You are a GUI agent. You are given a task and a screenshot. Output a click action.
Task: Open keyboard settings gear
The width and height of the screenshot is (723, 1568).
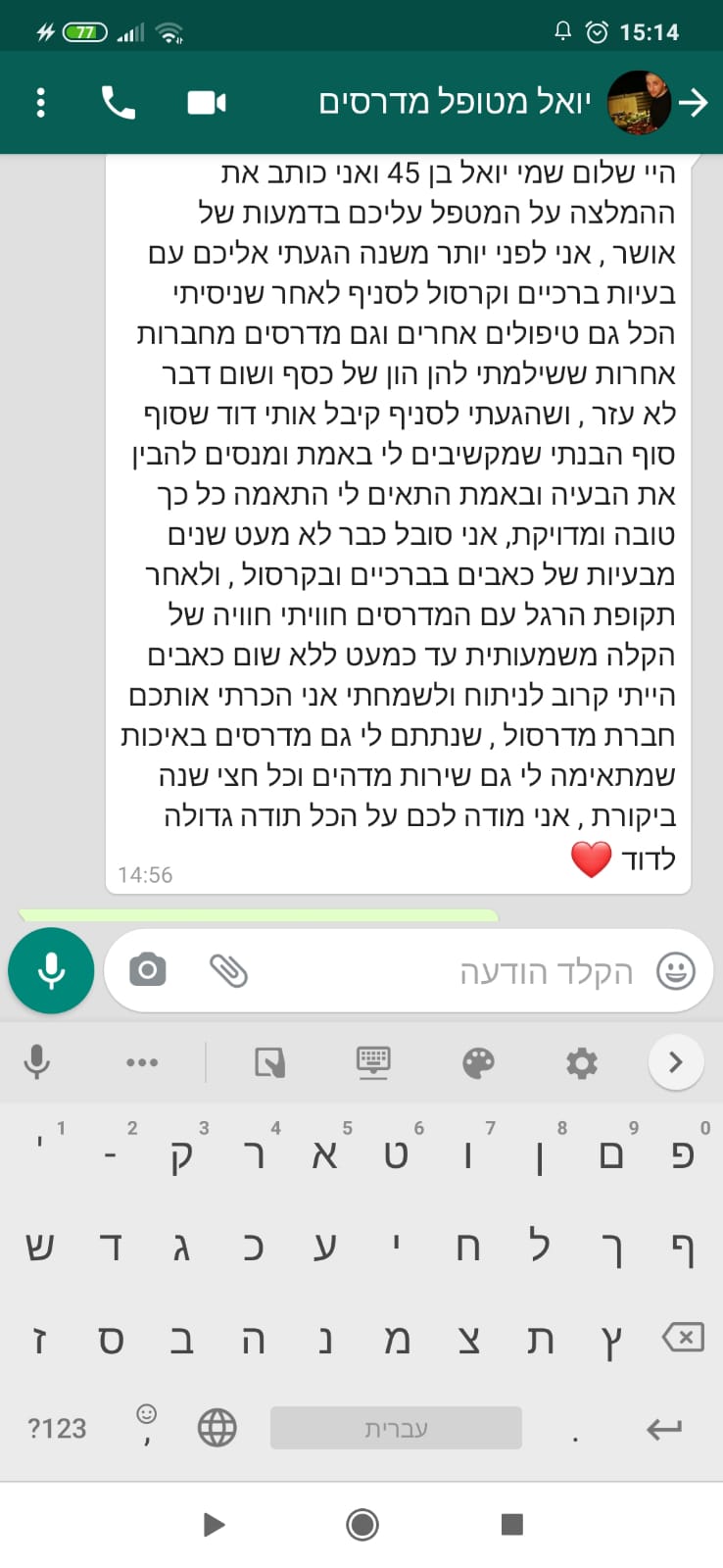(x=581, y=1062)
